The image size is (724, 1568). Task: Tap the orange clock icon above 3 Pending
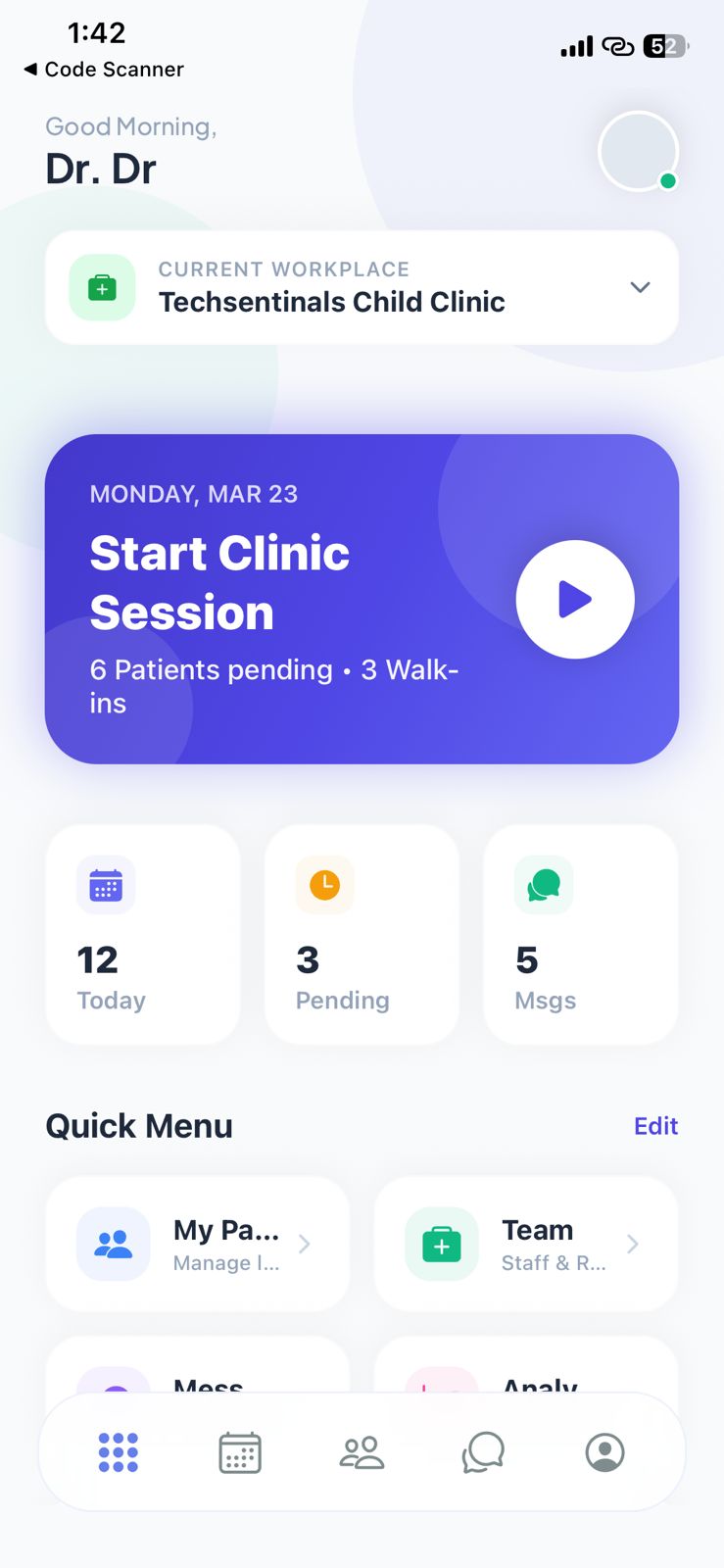tap(323, 885)
